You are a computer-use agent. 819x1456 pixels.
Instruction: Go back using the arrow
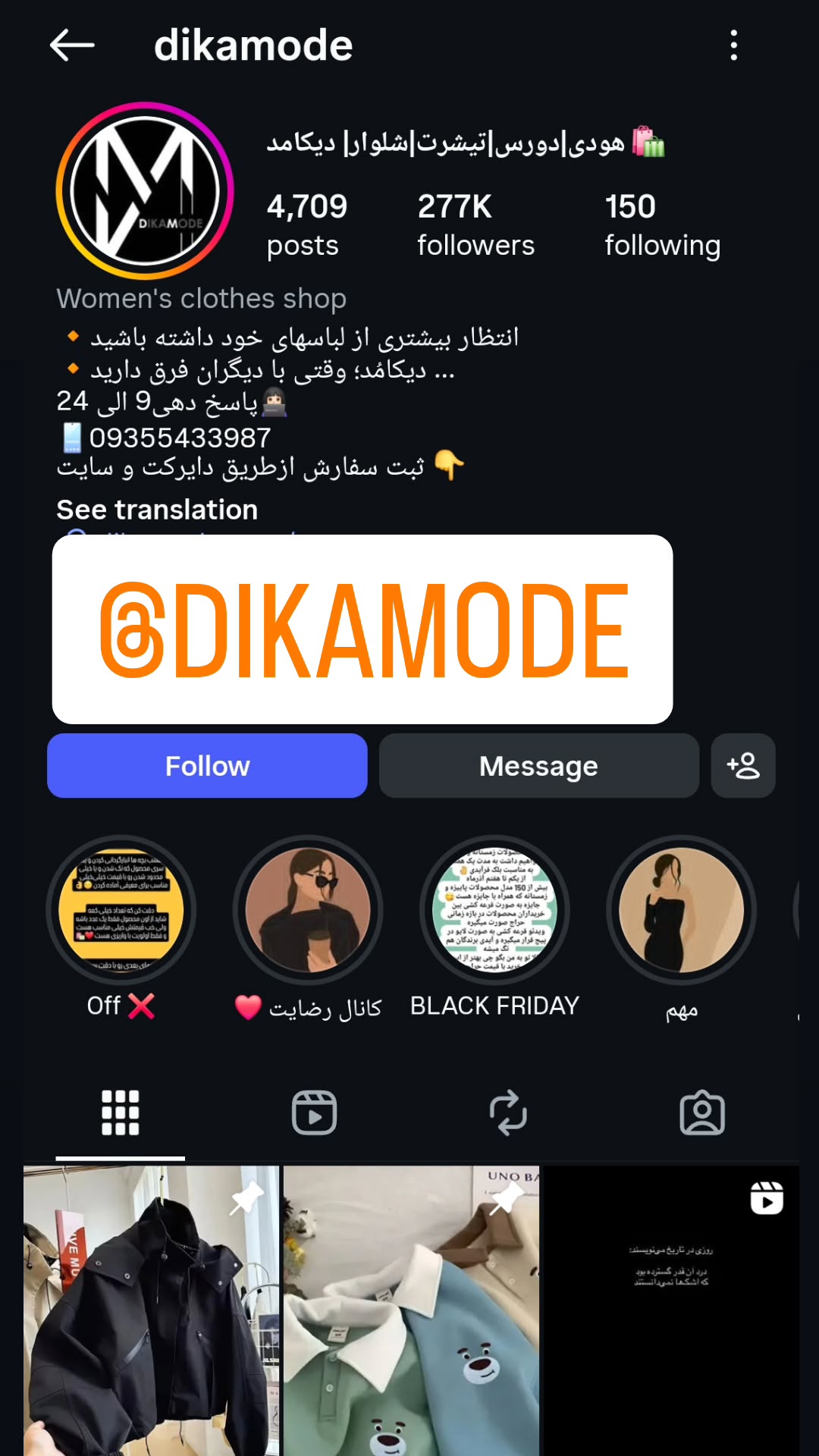[72, 45]
